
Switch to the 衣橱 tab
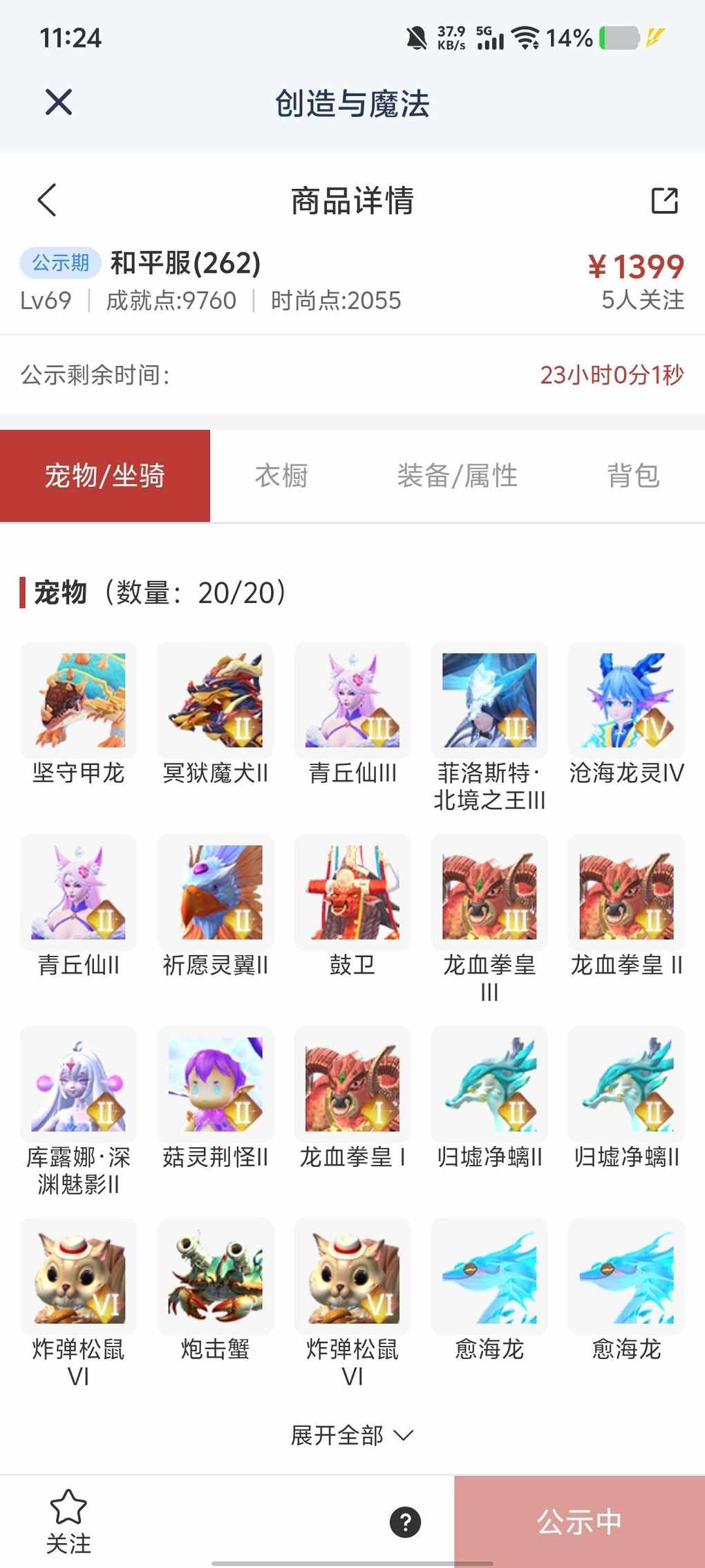(x=281, y=476)
